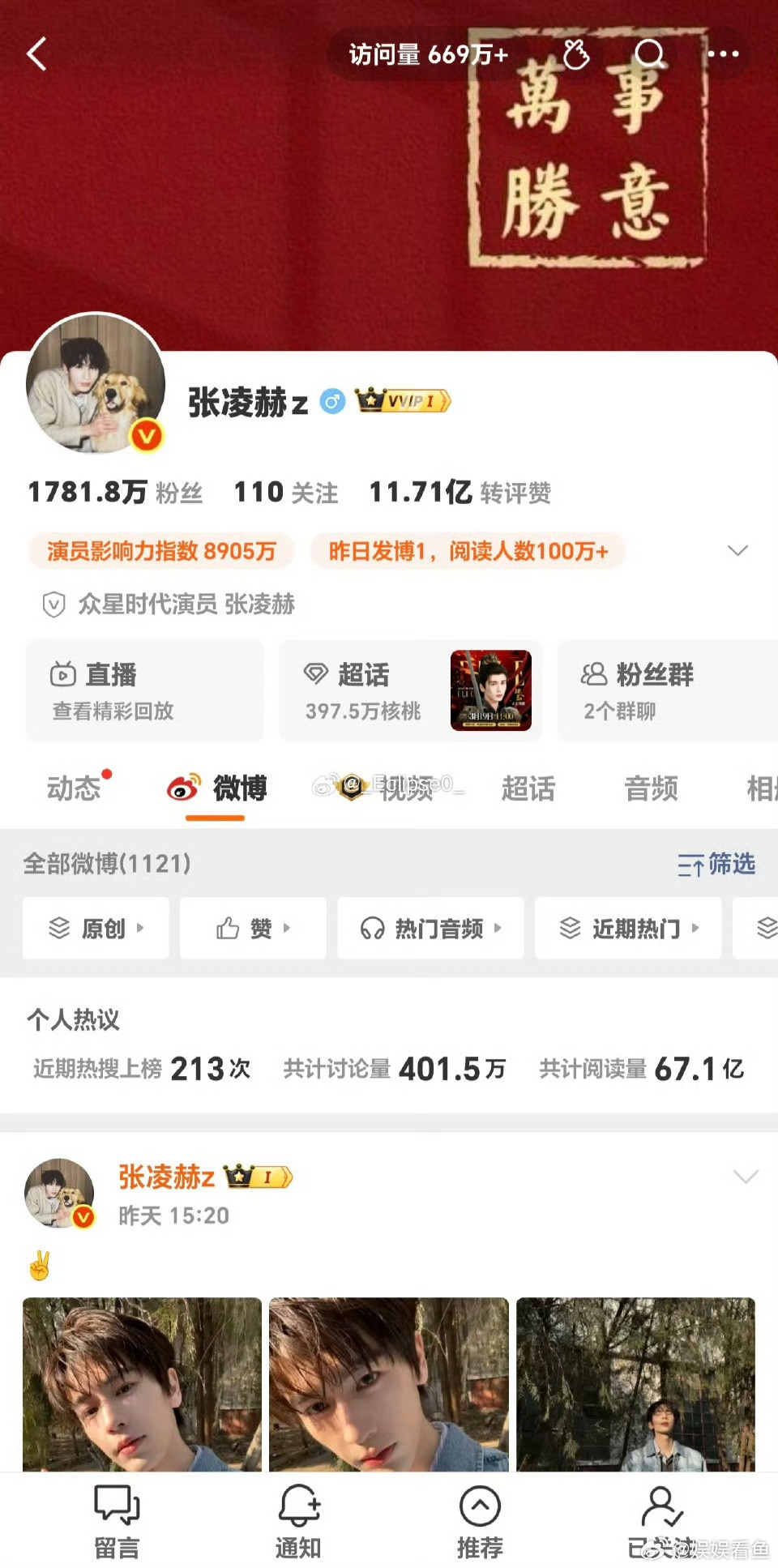Expand the profile info chevron near influence index

point(737,550)
